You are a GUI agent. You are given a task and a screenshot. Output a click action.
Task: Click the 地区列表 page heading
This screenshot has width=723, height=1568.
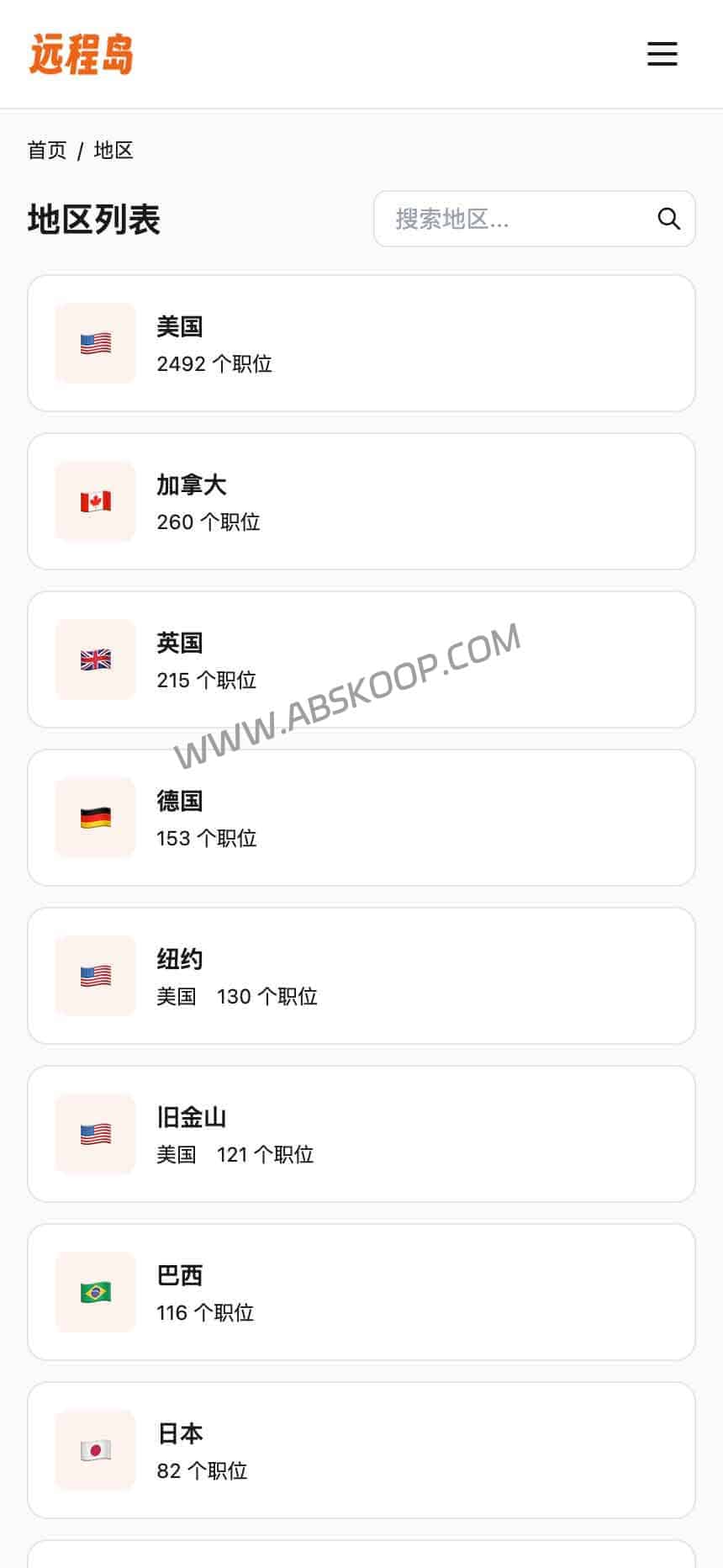click(94, 220)
